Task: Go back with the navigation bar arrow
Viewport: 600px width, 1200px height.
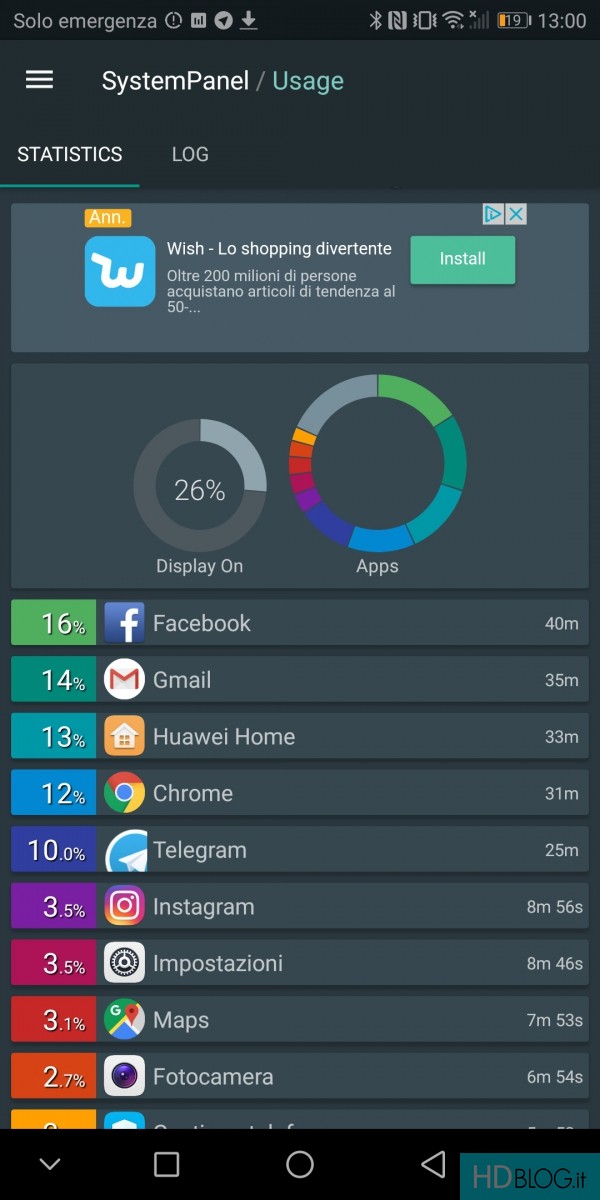Action: (433, 1164)
